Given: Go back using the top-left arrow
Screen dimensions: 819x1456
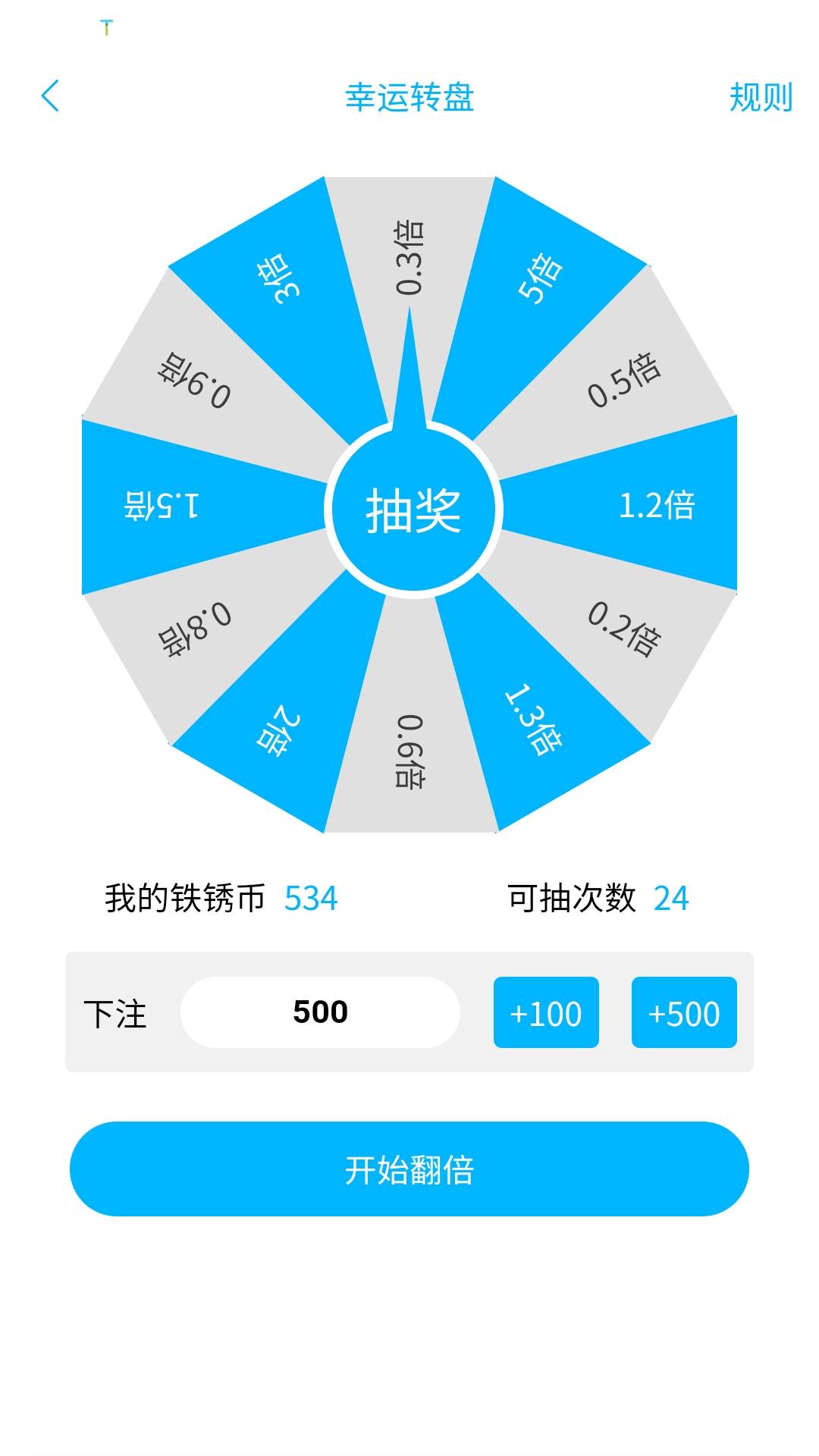Looking at the screenshot, I should [50, 96].
